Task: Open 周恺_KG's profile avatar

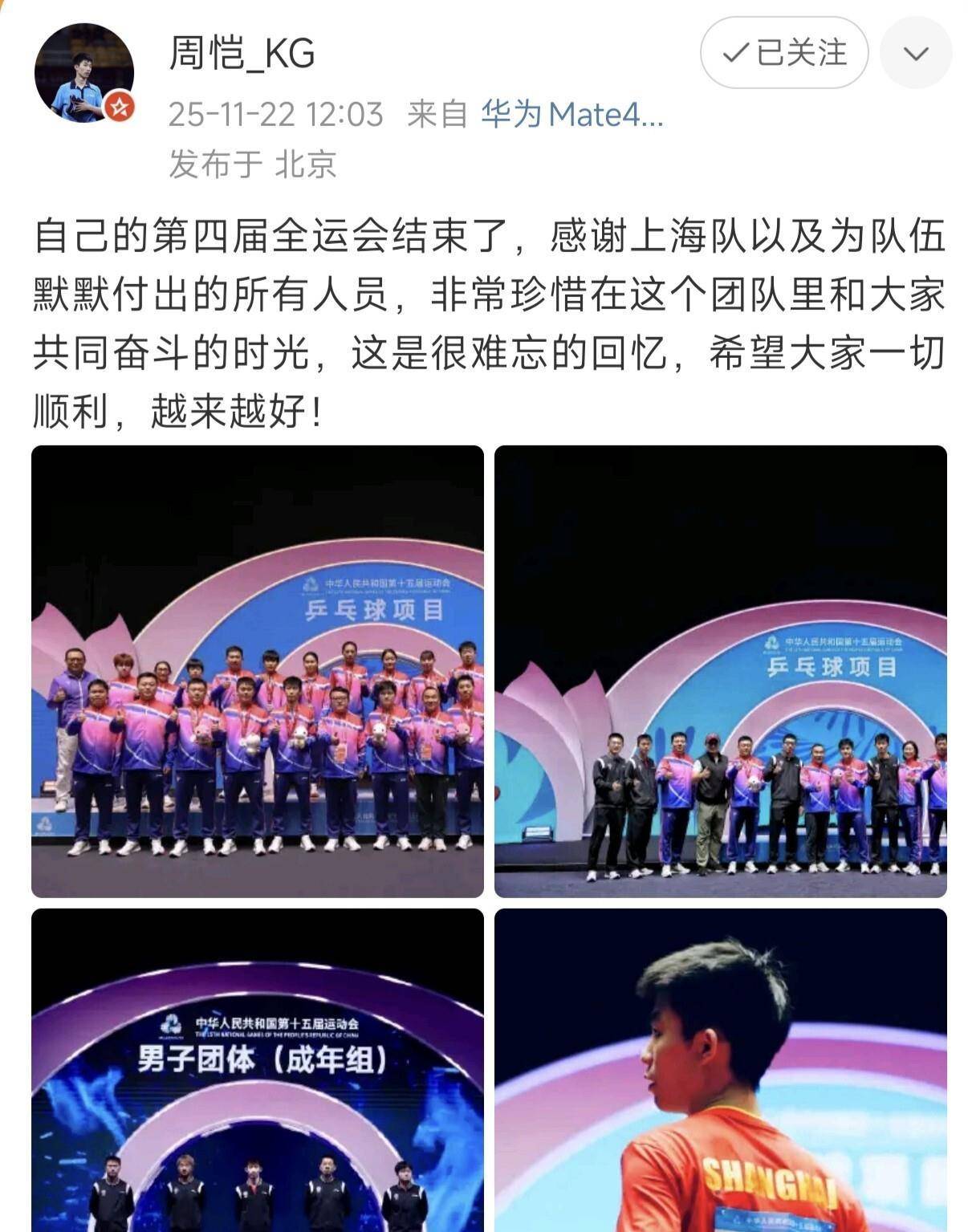Action: [83, 73]
